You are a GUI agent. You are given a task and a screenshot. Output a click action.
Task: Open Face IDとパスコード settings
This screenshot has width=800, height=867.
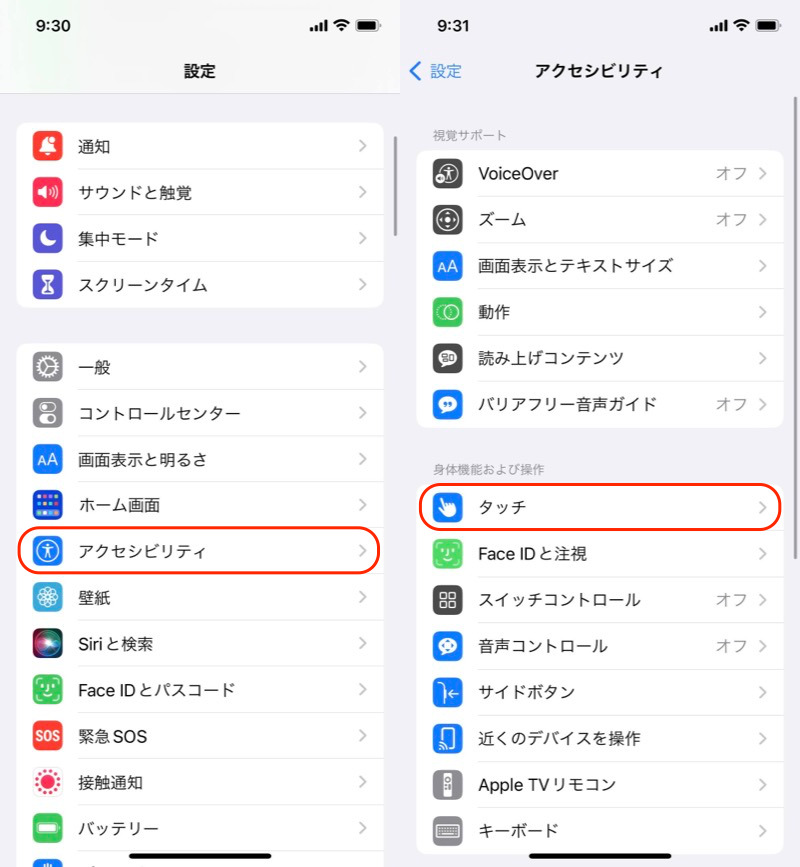[200, 690]
